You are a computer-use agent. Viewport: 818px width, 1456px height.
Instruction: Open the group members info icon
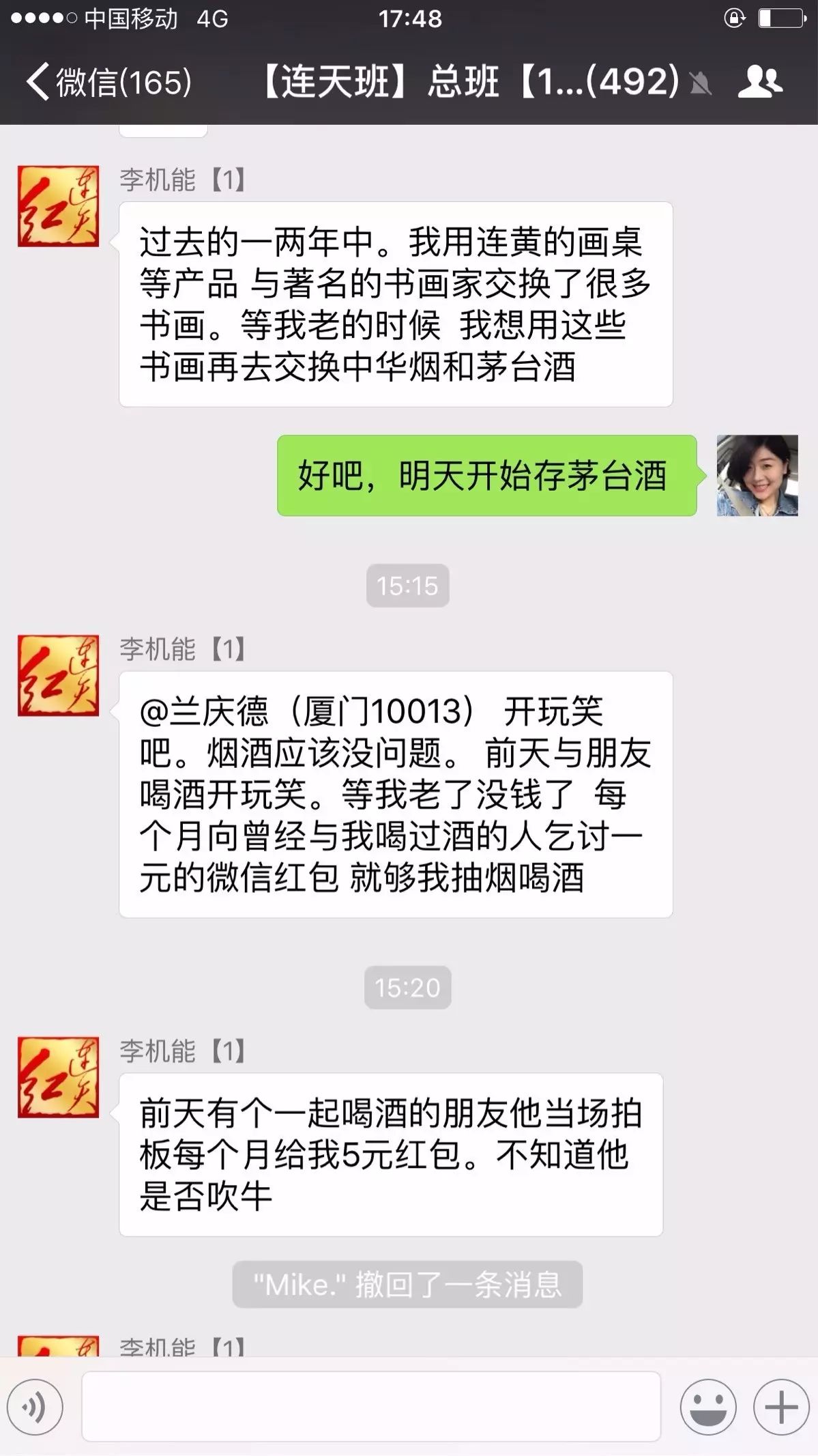[759, 82]
